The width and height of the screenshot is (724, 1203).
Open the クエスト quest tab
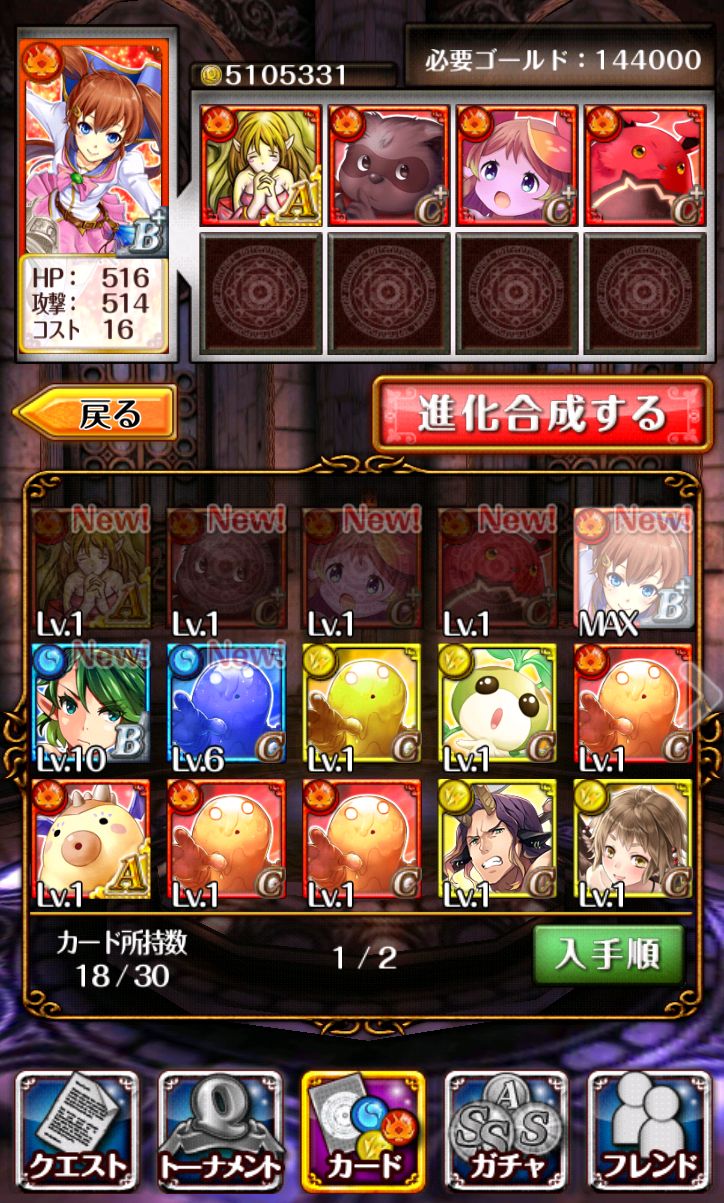pyautogui.click(x=77, y=1138)
